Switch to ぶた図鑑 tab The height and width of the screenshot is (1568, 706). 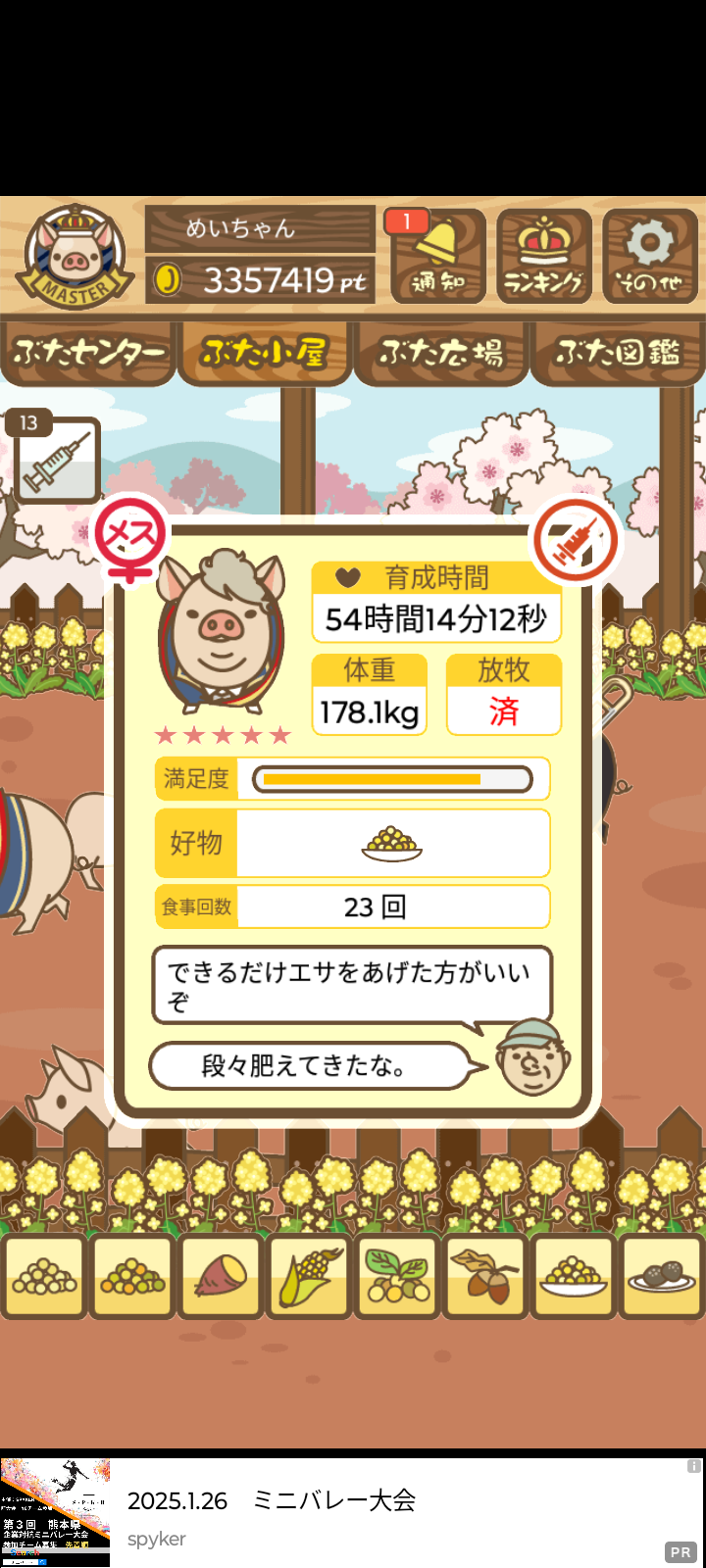(618, 353)
